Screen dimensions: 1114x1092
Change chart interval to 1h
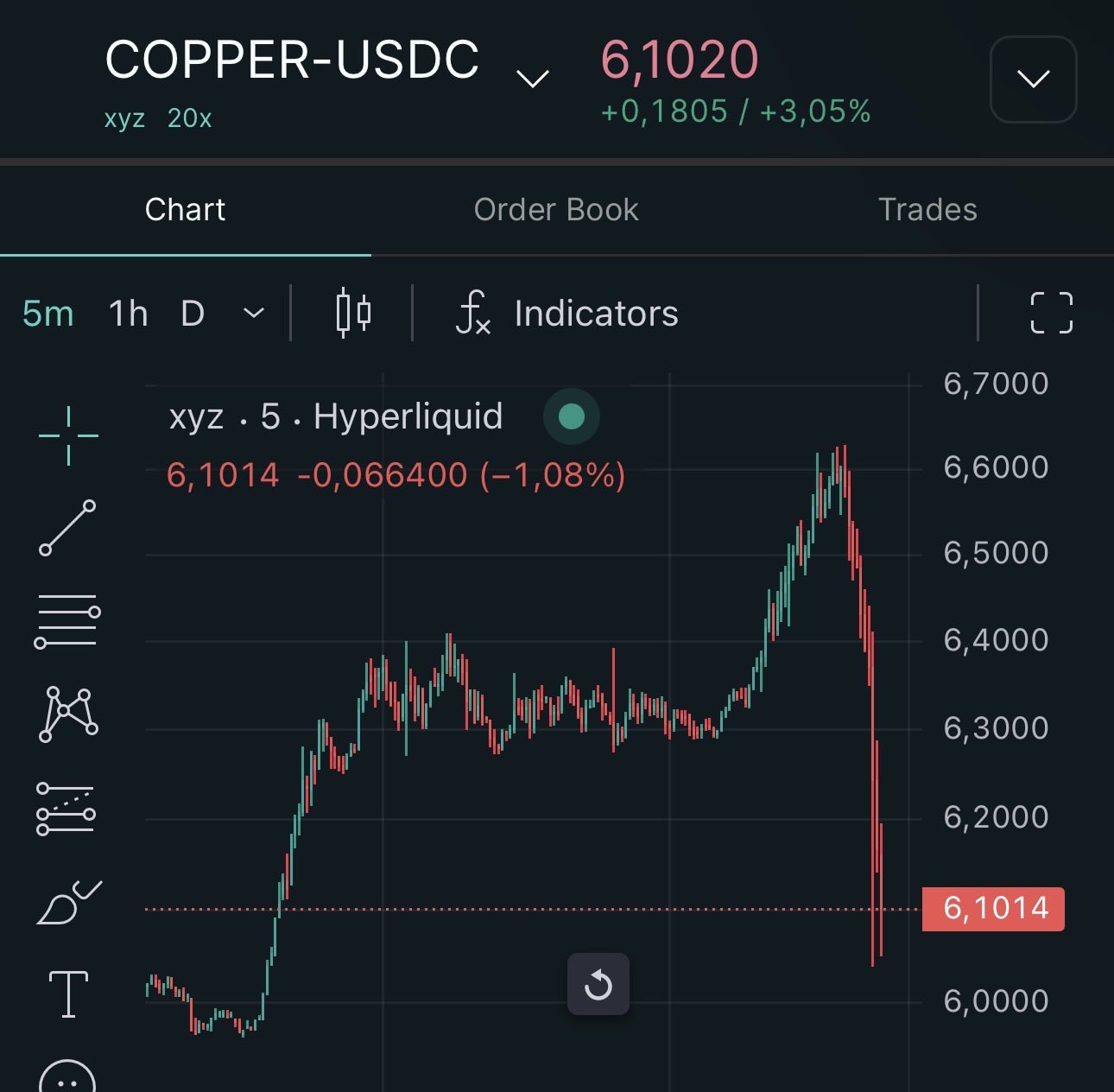pos(128,314)
